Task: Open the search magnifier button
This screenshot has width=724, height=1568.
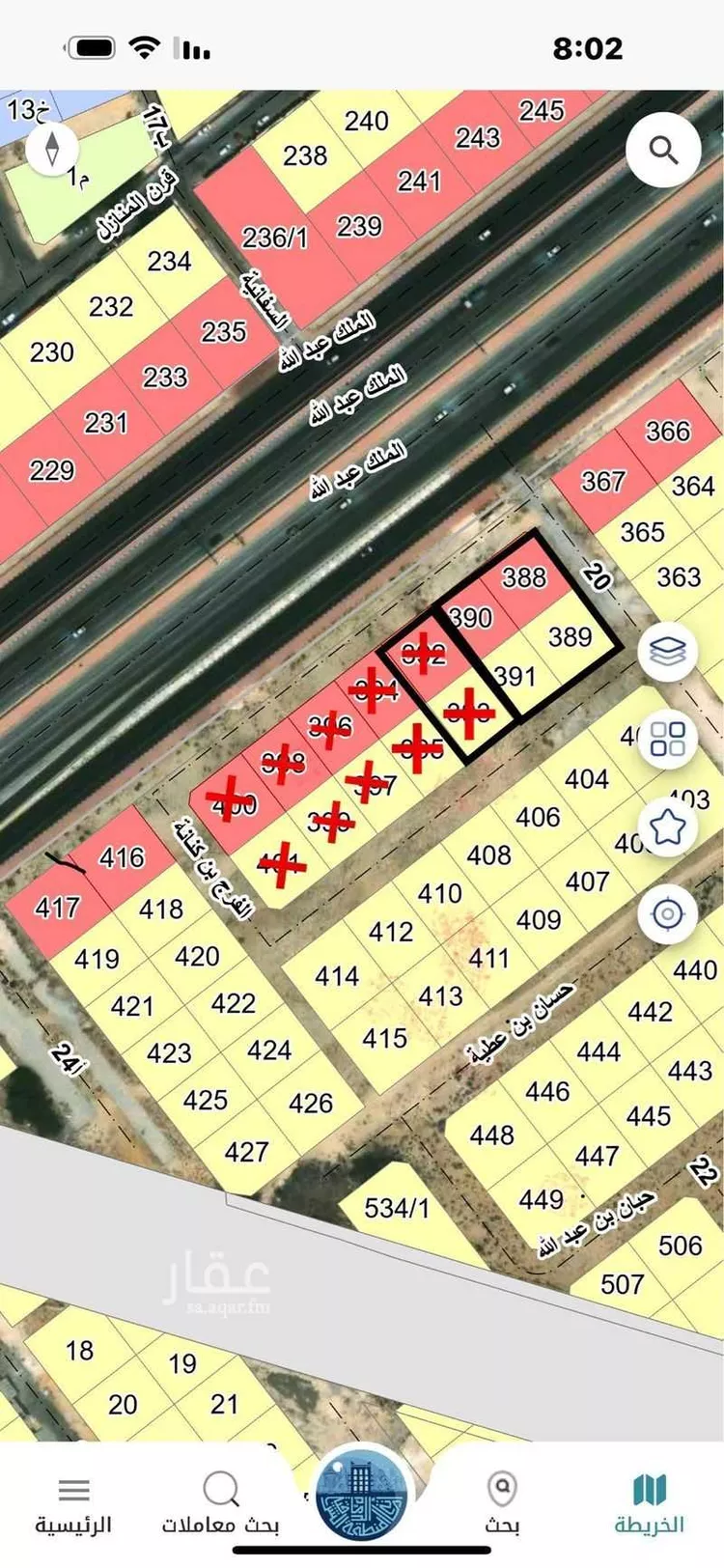Action: click(x=662, y=151)
